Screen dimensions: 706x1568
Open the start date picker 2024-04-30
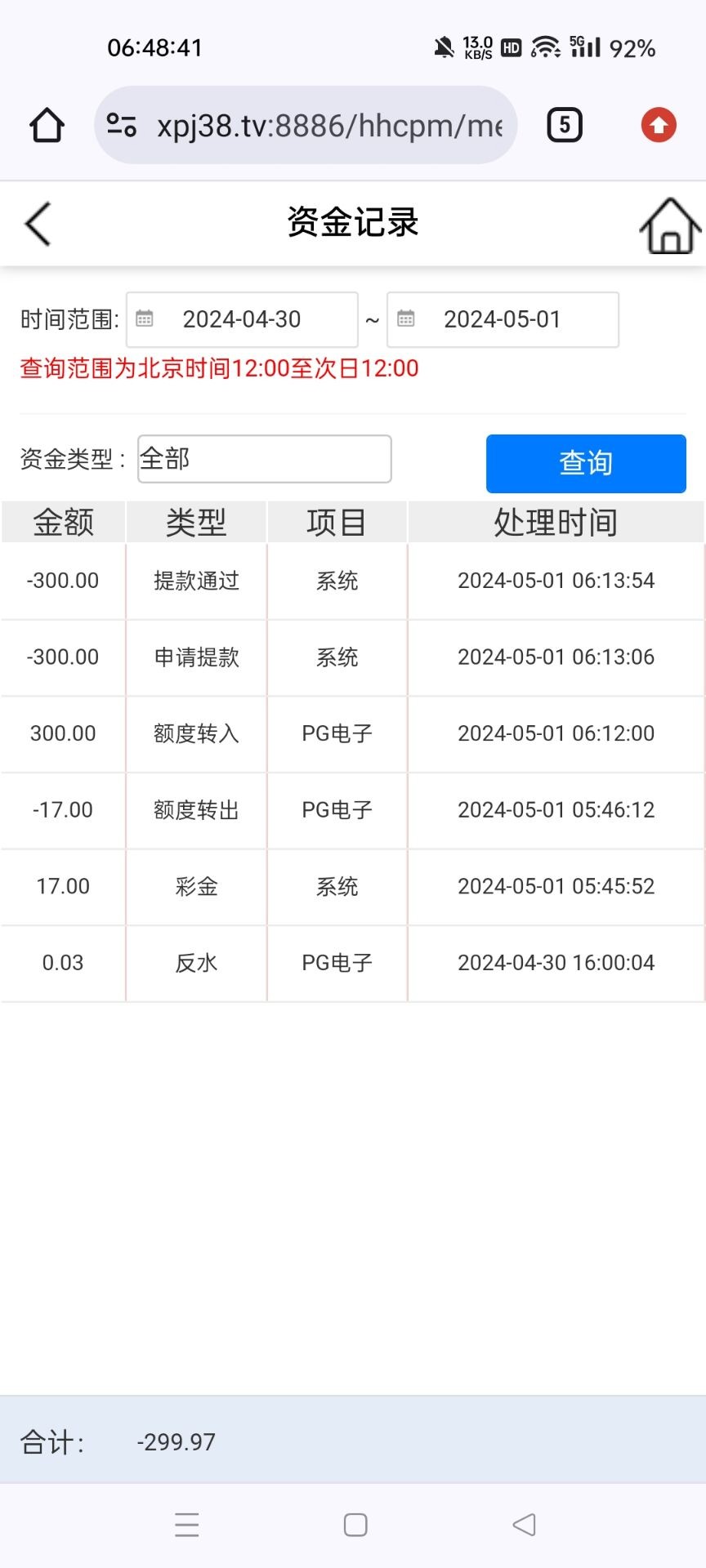pyautogui.click(x=242, y=319)
